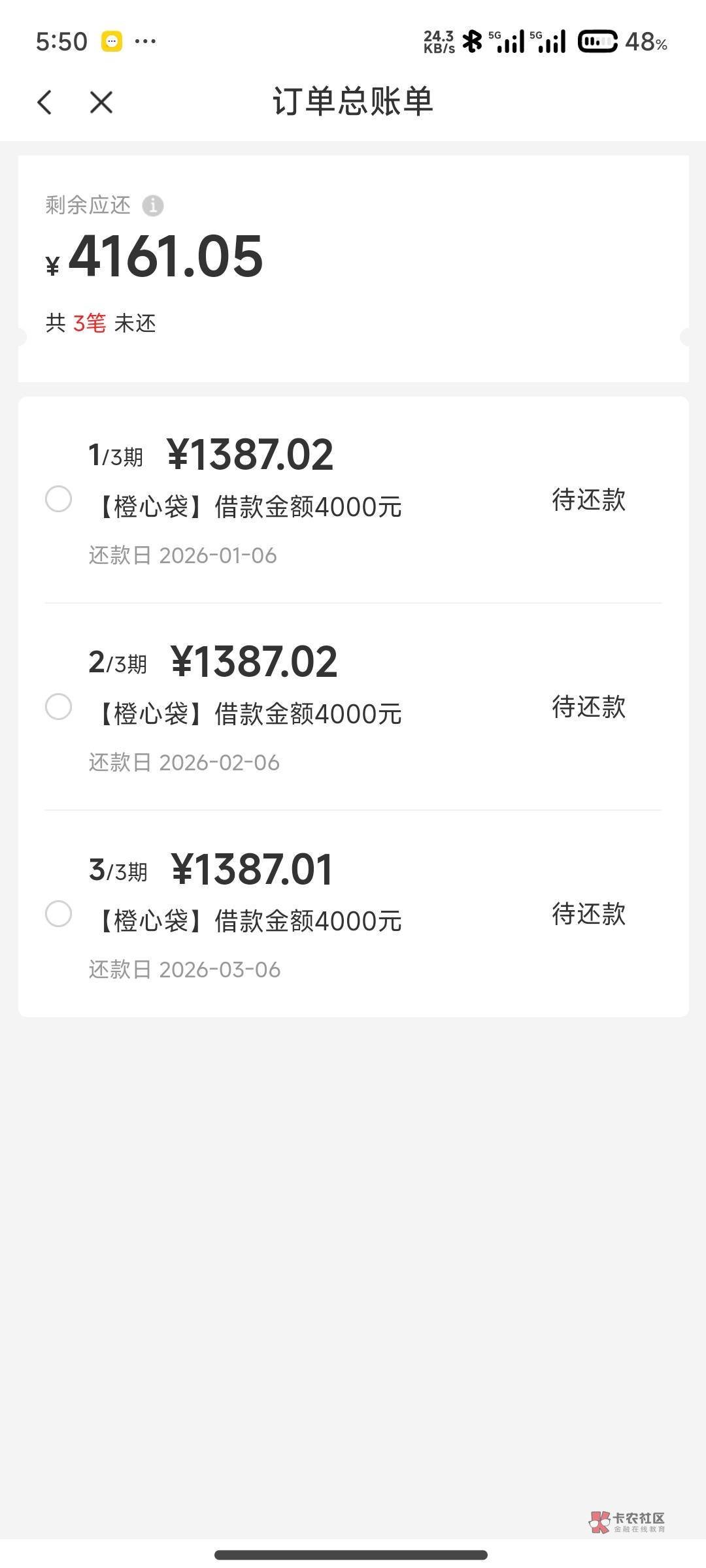This screenshot has width=706, height=1568.
Task: Go back to the previous page
Action: (x=44, y=103)
